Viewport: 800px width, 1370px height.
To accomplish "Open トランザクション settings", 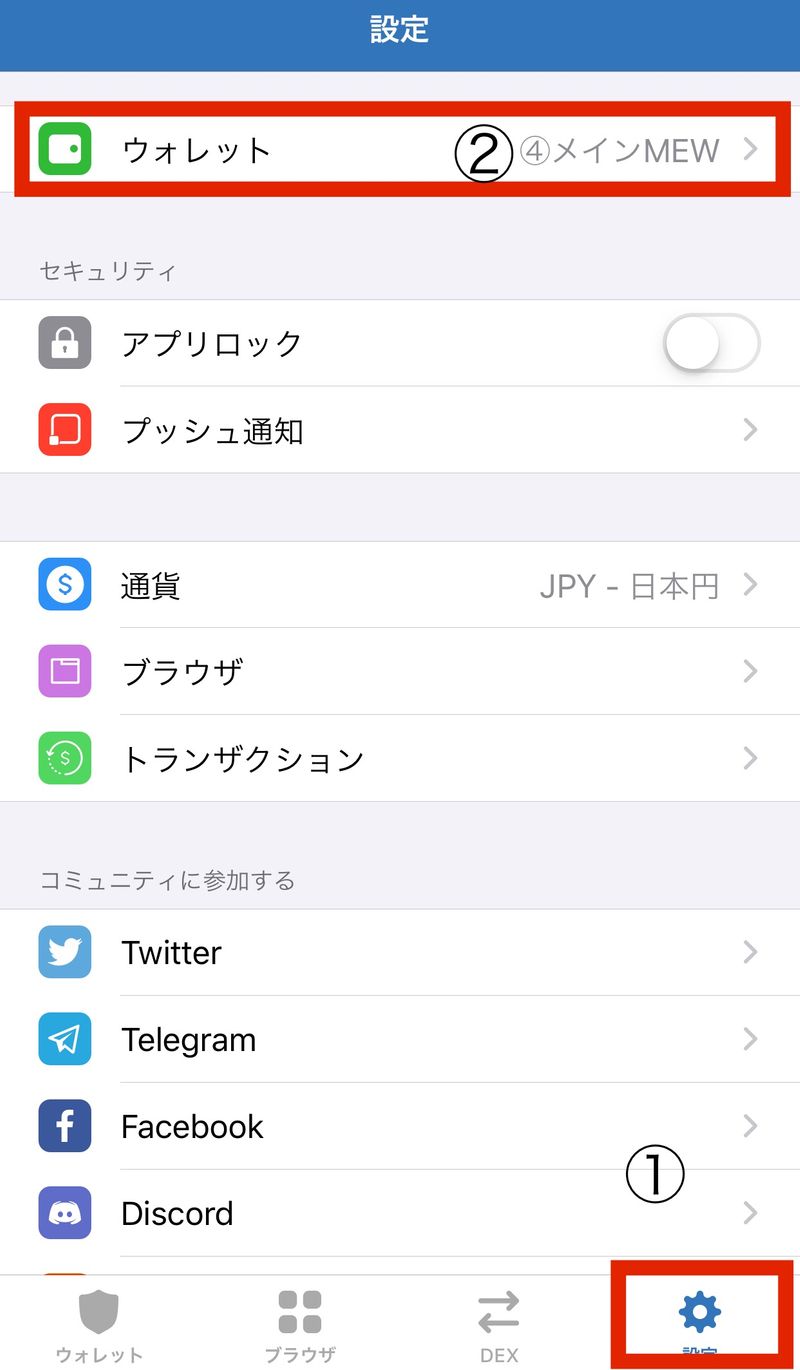I will coord(400,758).
